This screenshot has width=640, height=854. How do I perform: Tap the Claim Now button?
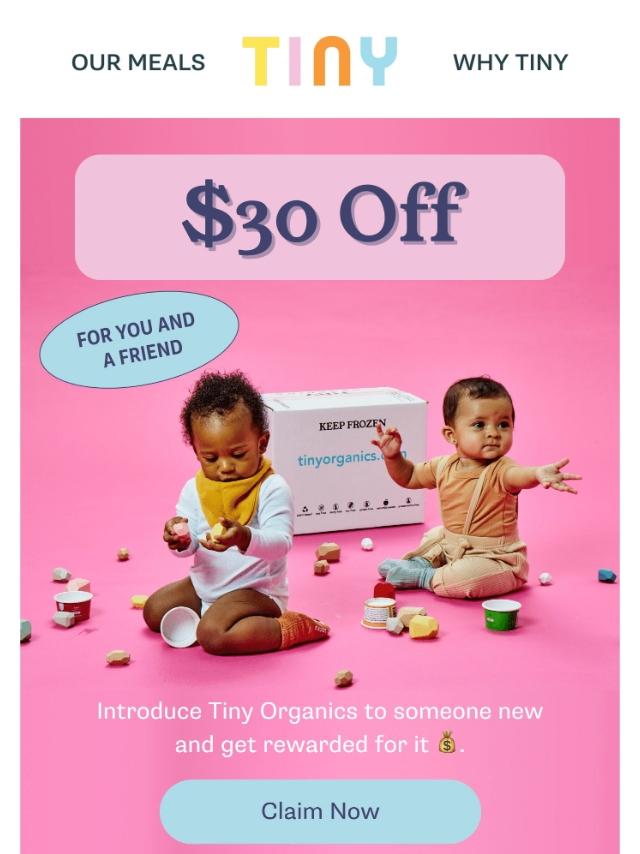[320, 811]
